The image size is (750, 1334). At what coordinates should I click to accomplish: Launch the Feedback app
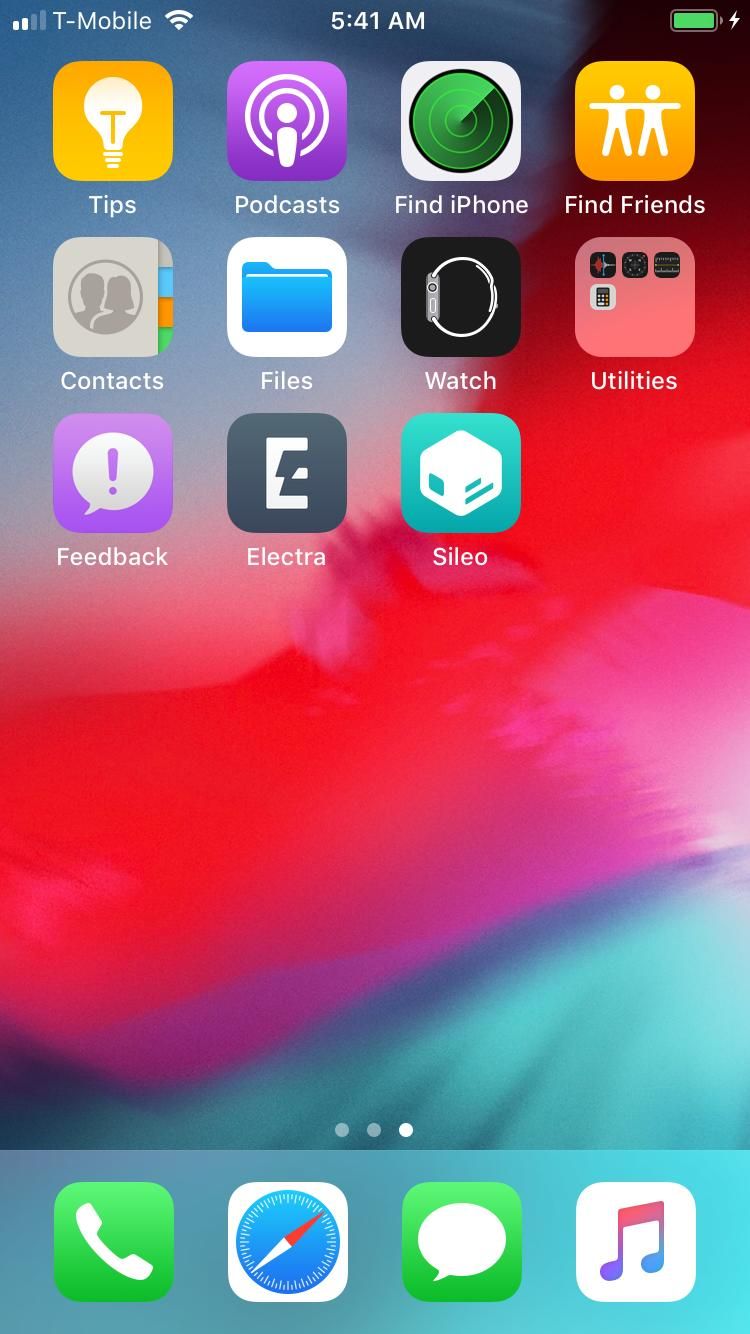(113, 473)
